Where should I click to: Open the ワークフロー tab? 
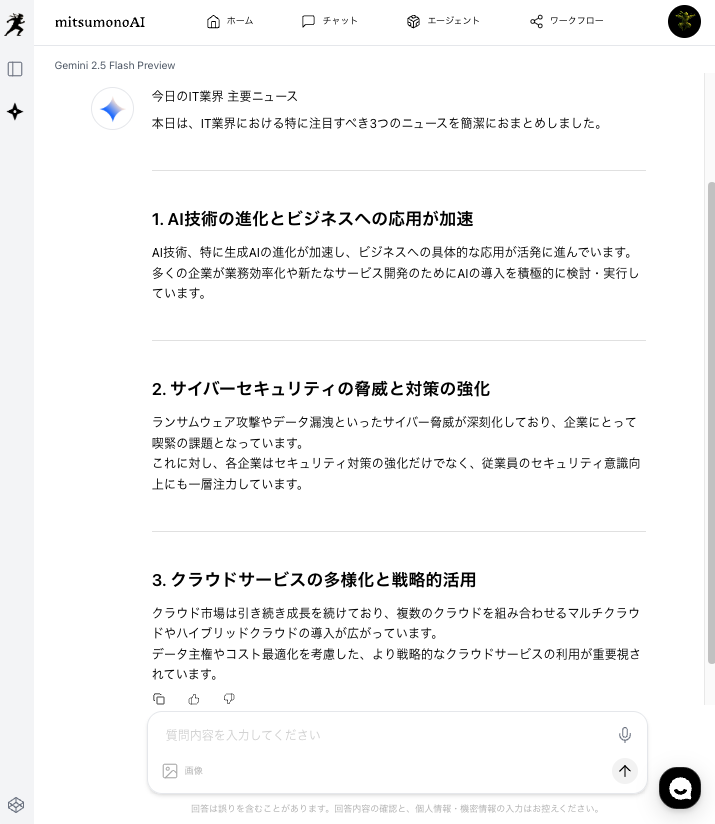[x=566, y=21]
